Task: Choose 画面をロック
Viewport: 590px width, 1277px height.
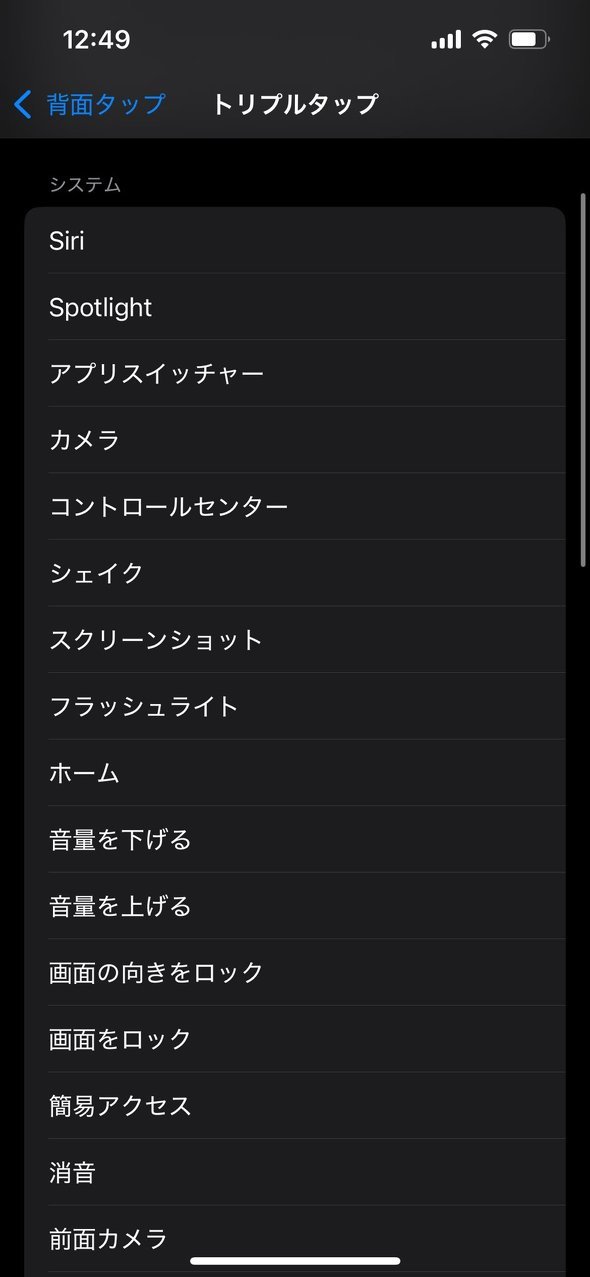Action: 295,1038
